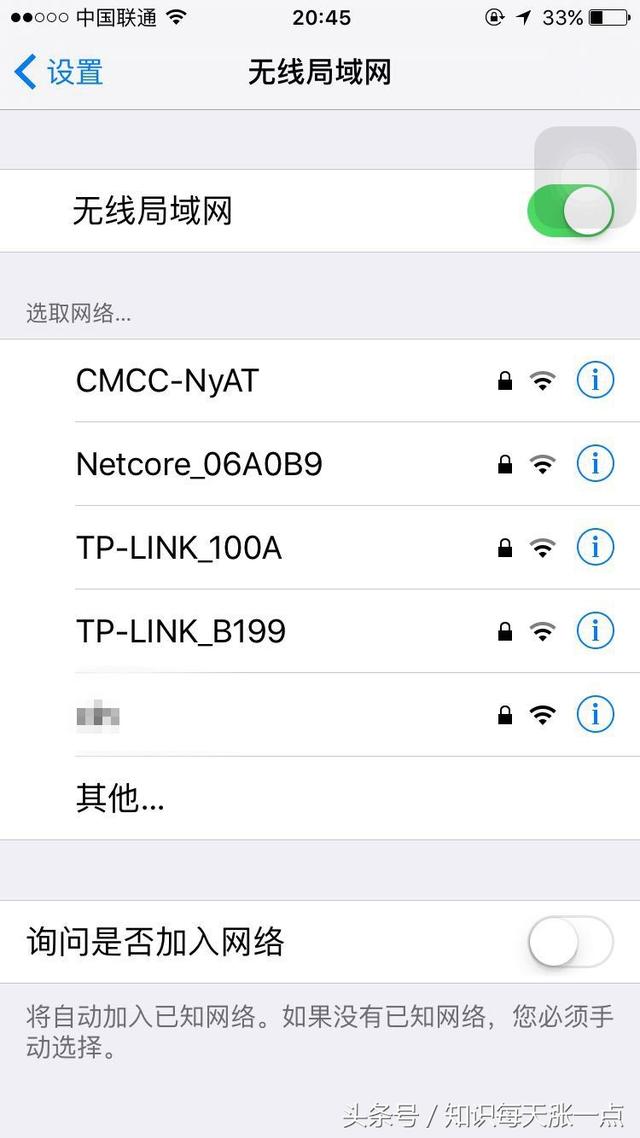Tap 其他... to add another network
This screenshot has height=1138, width=640.
coord(120,798)
